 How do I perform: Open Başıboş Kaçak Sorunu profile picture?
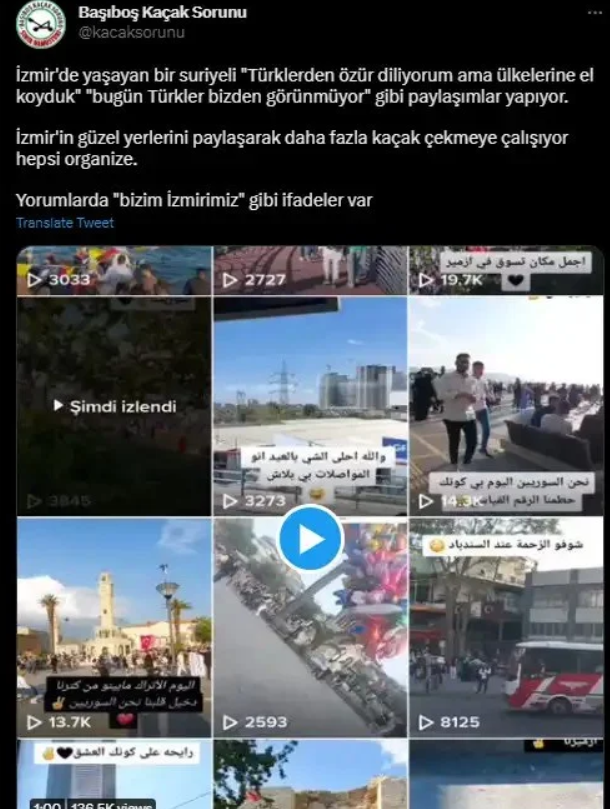pyautogui.click(x=41, y=24)
